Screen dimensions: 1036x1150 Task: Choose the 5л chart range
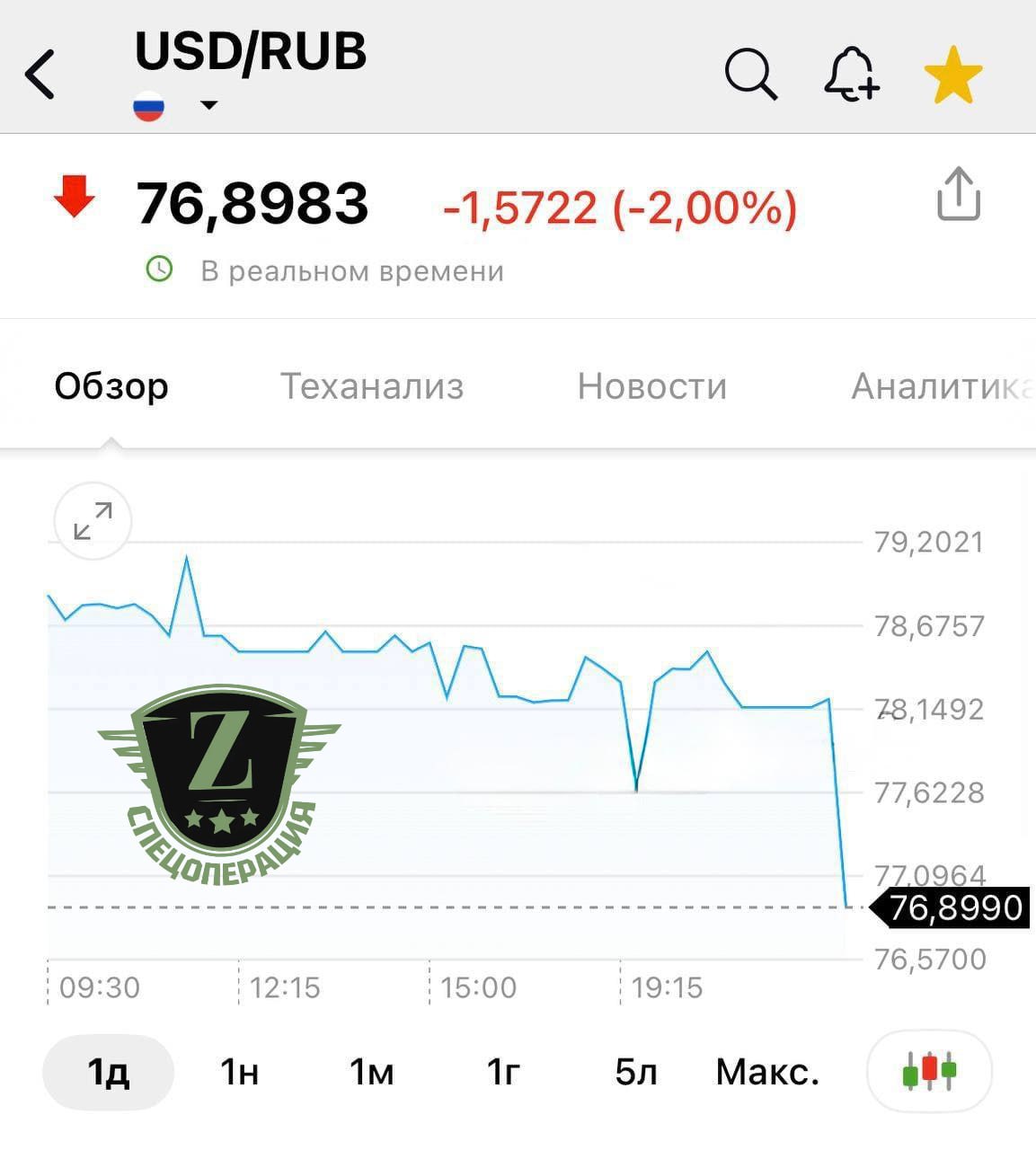635,1073
